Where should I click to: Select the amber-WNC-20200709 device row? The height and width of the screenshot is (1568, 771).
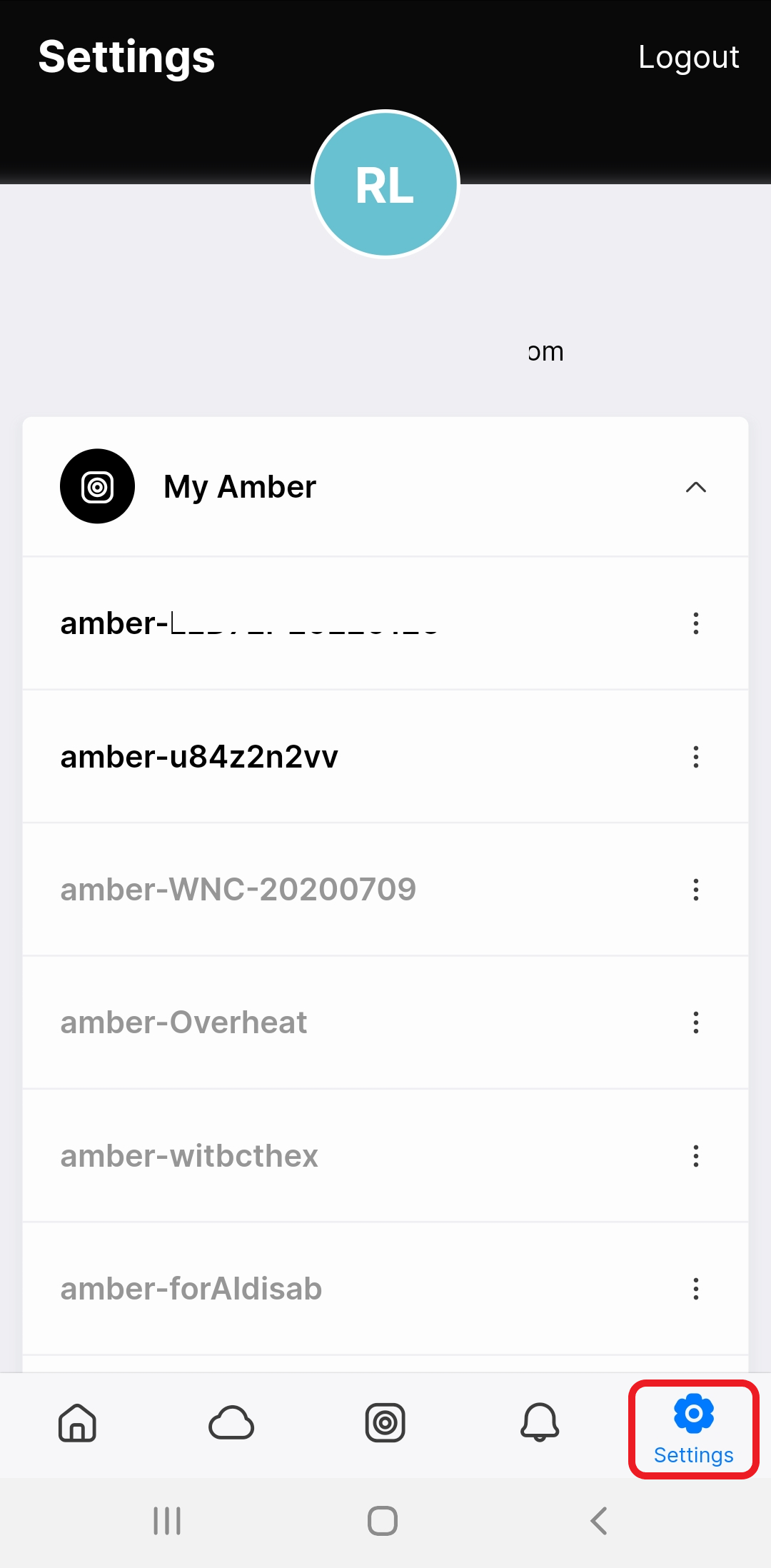click(x=385, y=890)
